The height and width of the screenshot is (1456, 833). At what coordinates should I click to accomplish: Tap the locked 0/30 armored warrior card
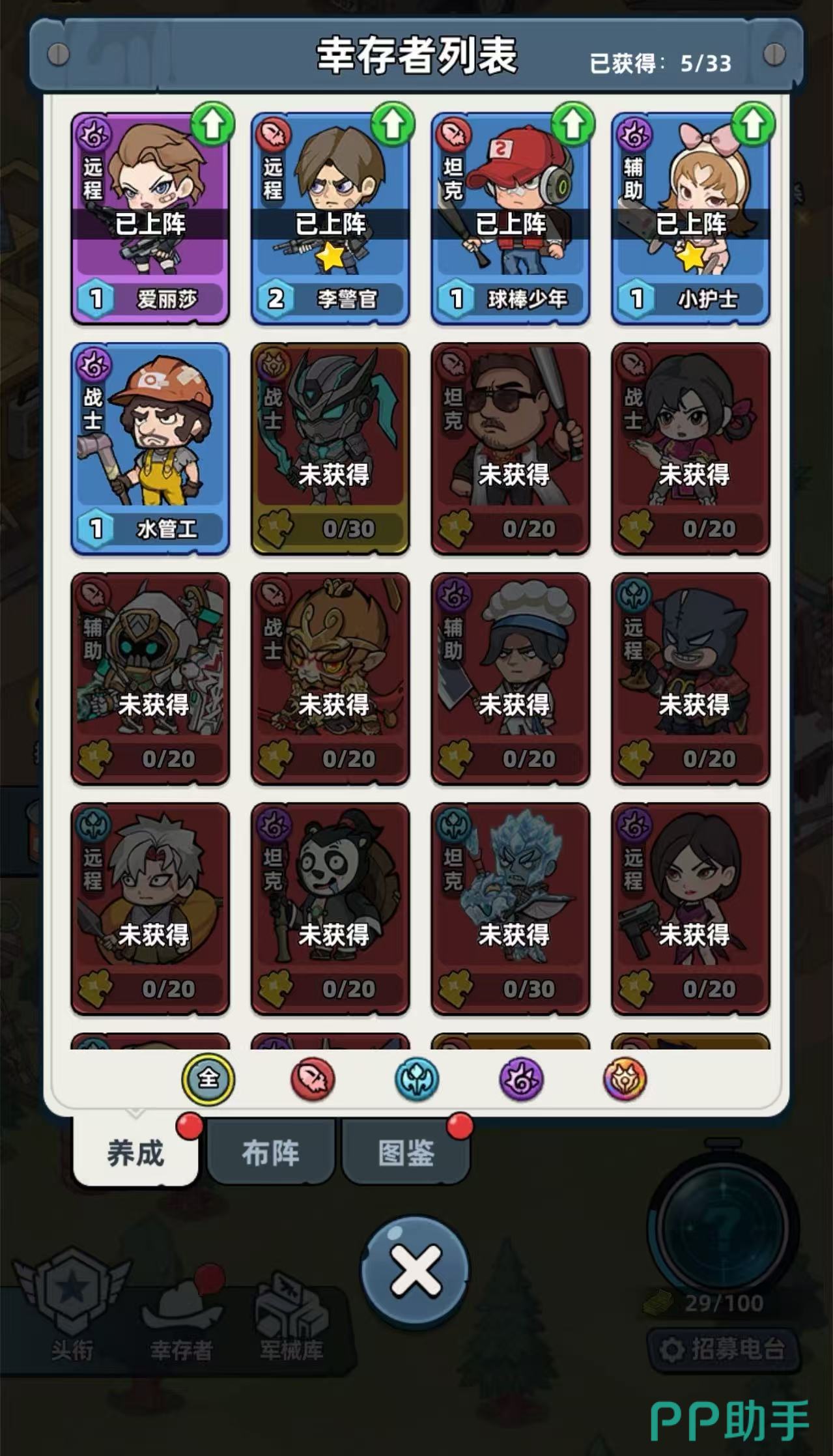point(330,448)
